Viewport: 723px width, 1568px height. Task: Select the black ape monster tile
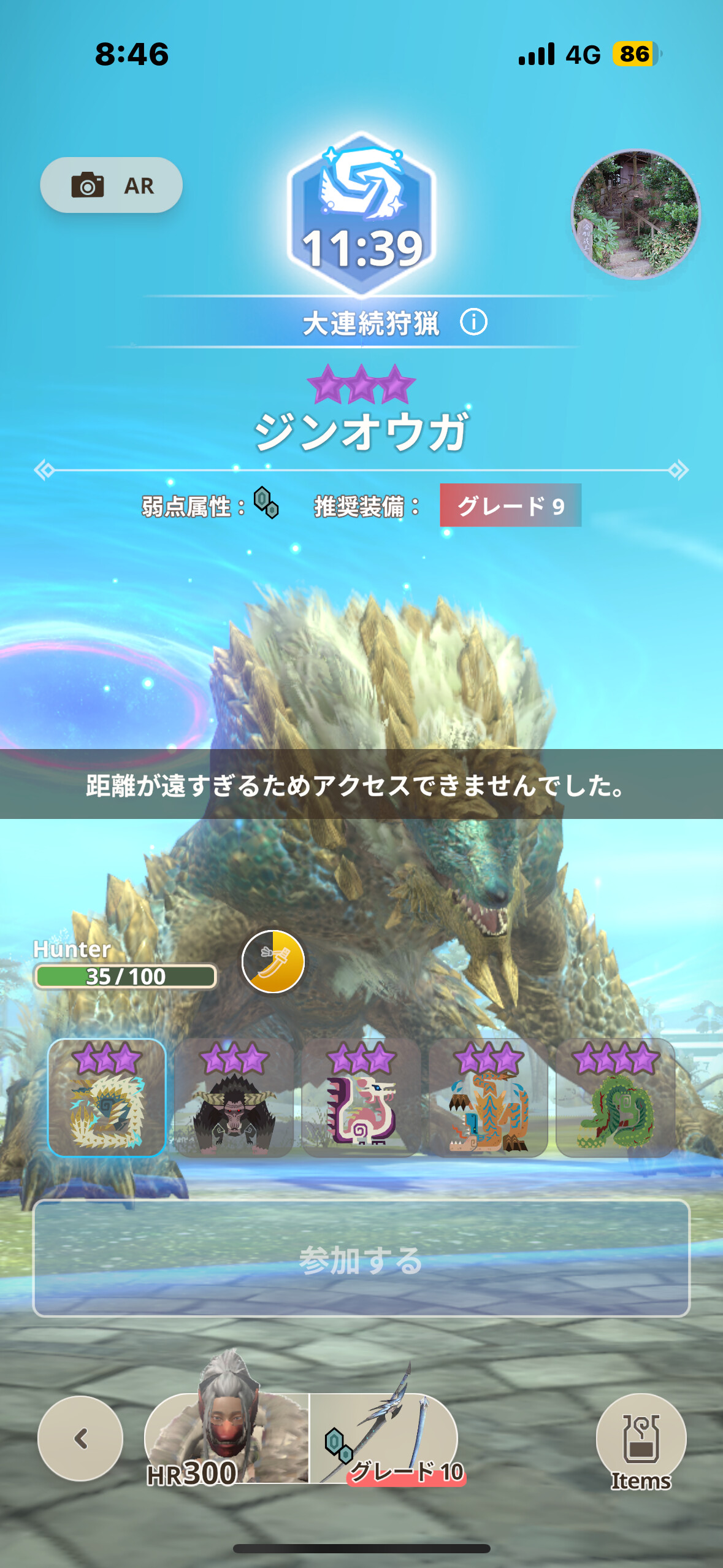click(x=234, y=1097)
